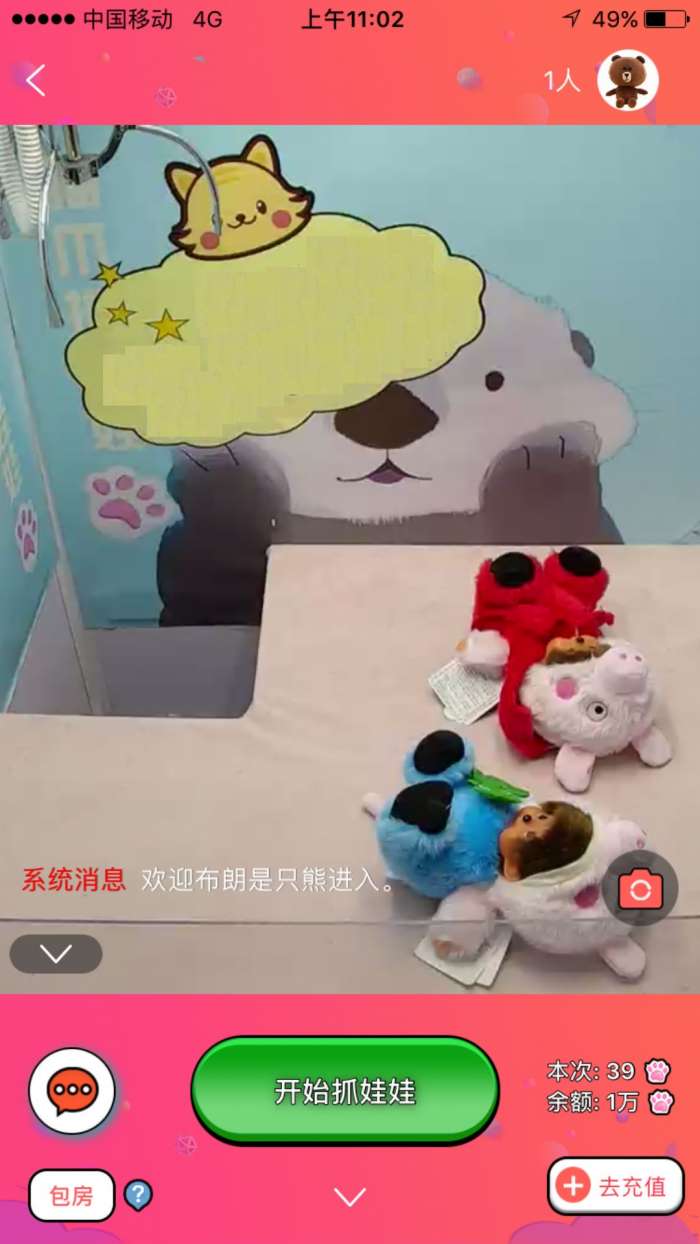700x1244 pixels.
Task: Switch the camera view
Action: click(640, 888)
